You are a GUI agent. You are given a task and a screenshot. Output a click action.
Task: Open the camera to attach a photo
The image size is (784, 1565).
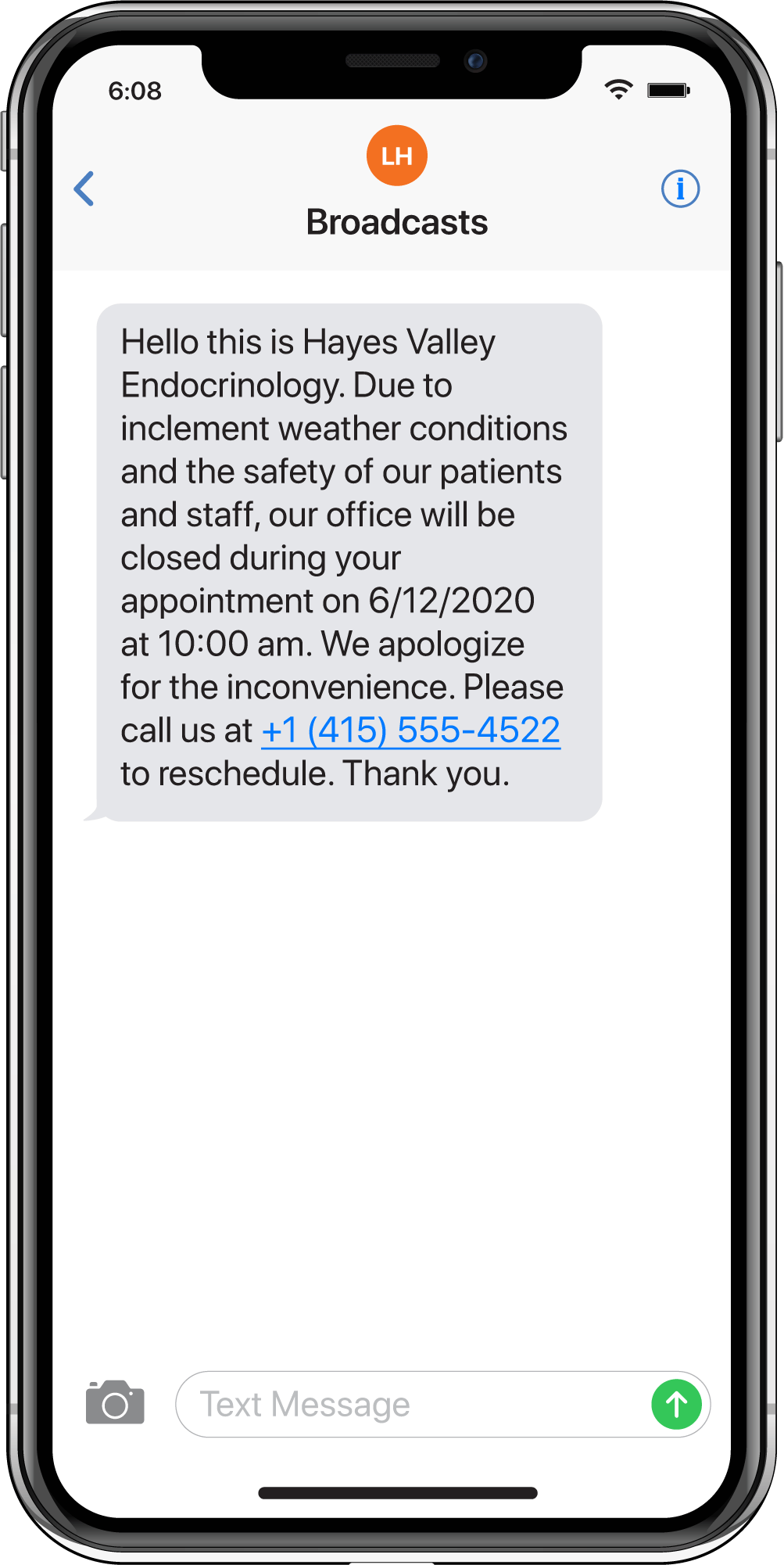[x=115, y=1403]
